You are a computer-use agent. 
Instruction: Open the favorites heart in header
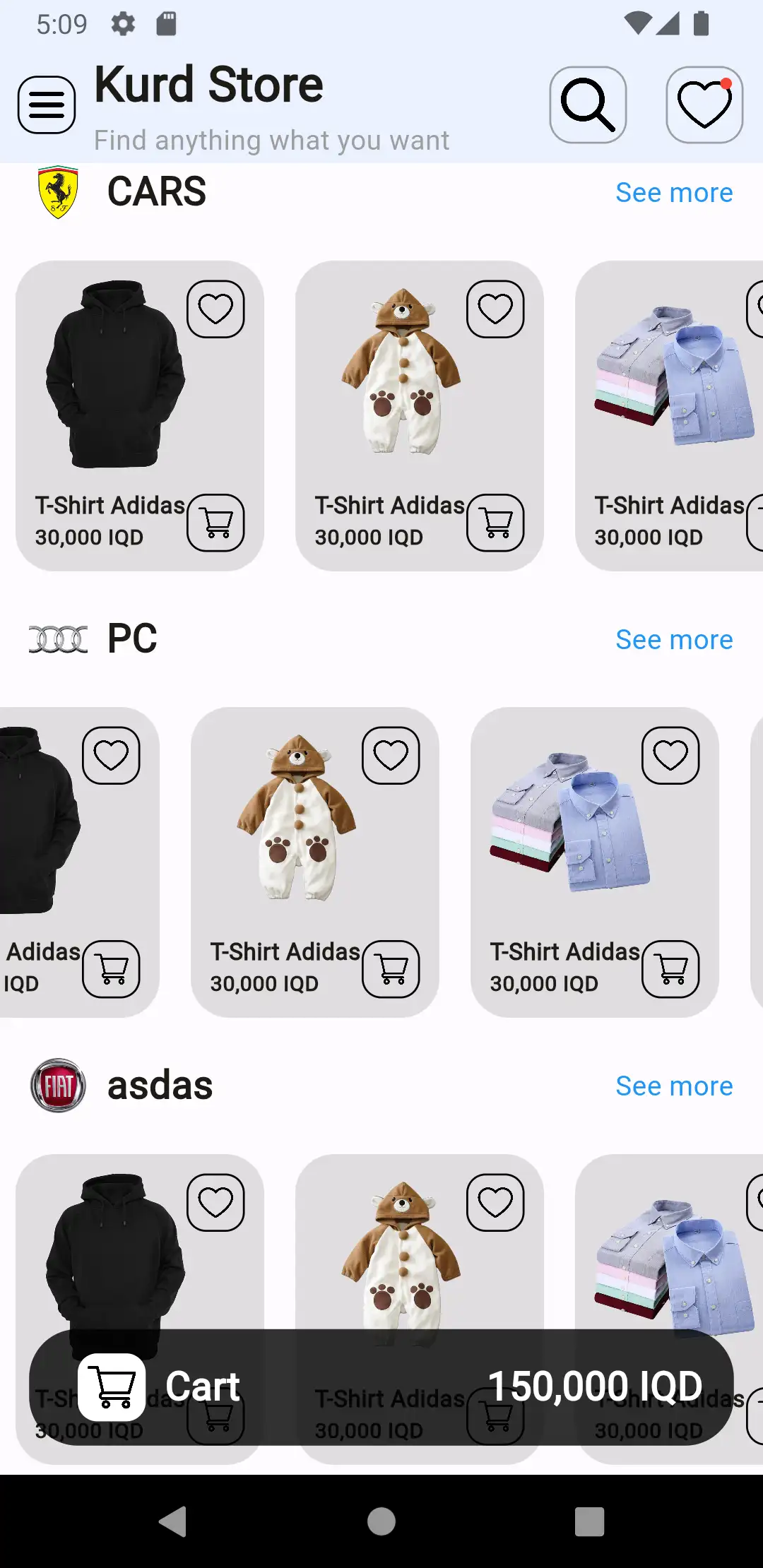(704, 105)
